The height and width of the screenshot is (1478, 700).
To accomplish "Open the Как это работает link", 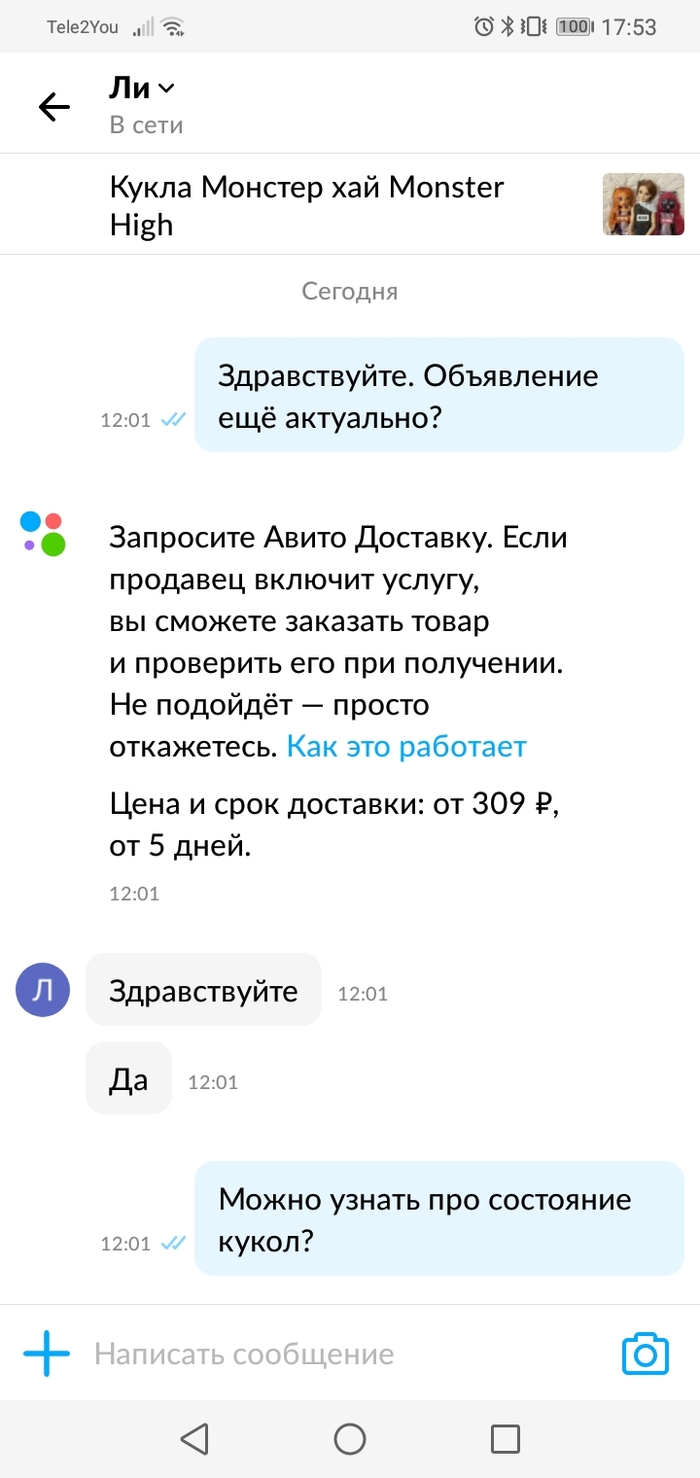I will tap(406, 747).
